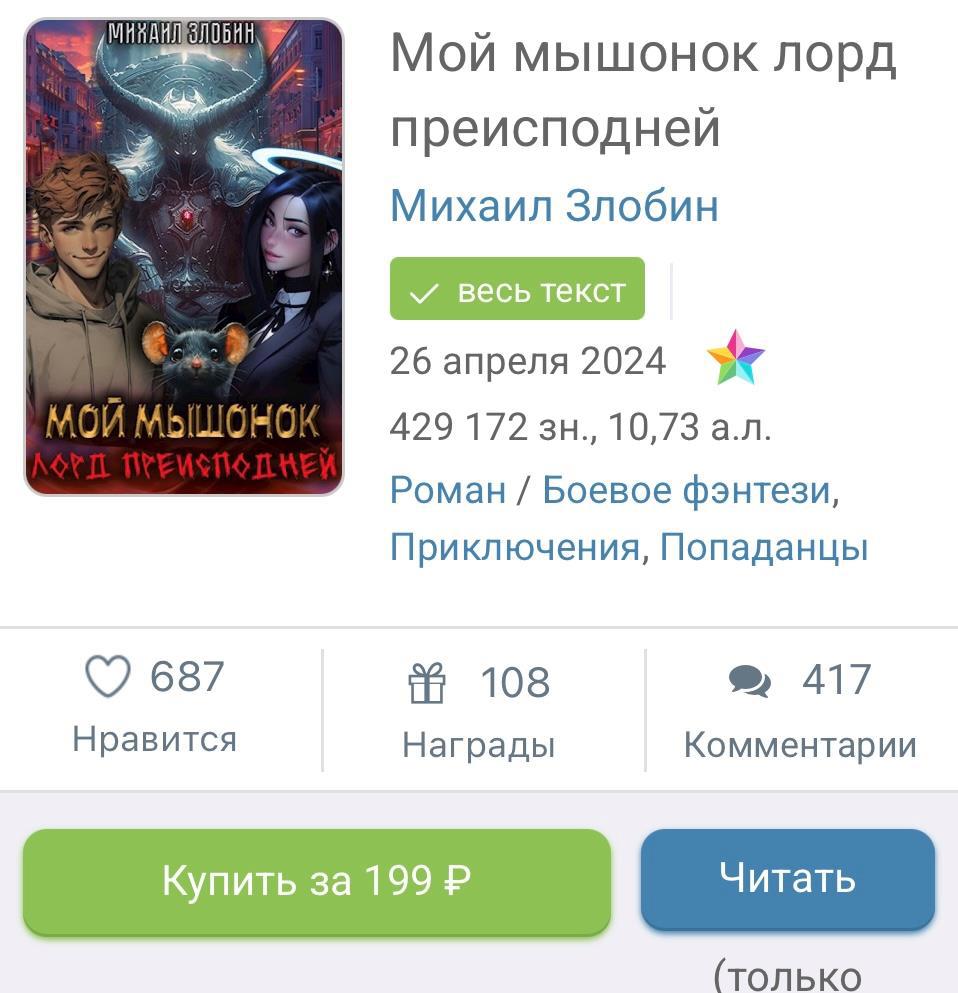Open the Награды section
Screen dimensions: 958x993
[x=478, y=710]
